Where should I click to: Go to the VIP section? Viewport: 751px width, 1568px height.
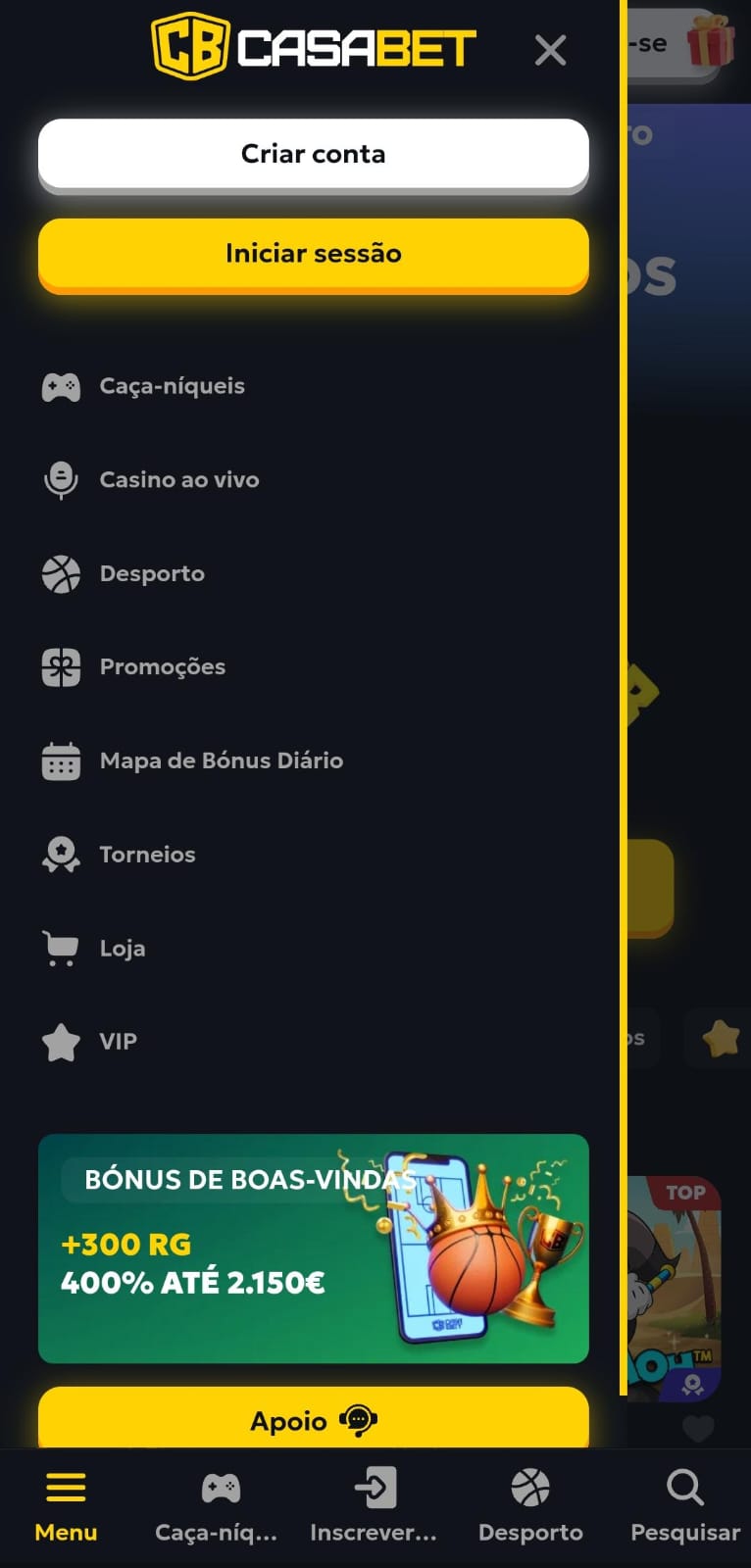point(118,1042)
